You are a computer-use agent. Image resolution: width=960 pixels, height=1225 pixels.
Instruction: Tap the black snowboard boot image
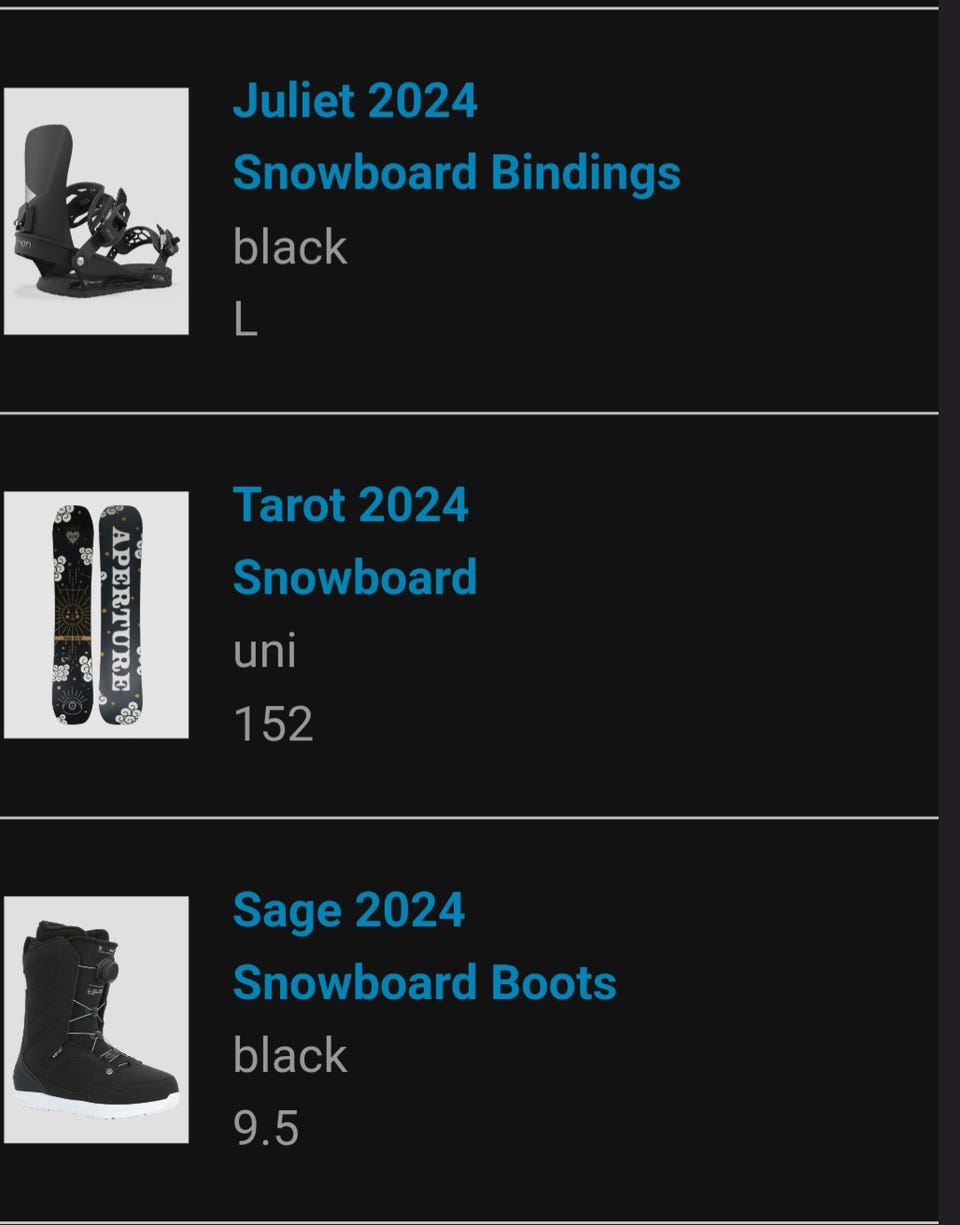[x=96, y=1019]
